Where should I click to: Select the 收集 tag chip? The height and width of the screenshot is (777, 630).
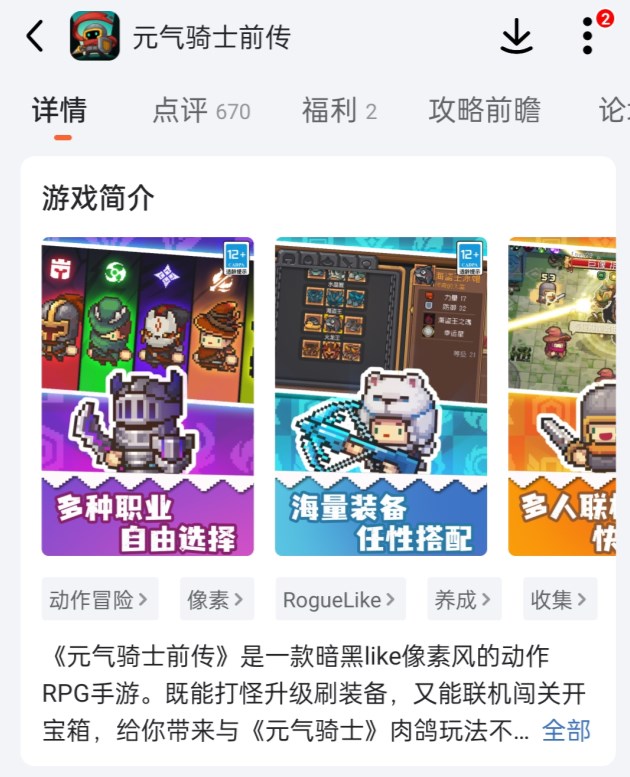(559, 600)
